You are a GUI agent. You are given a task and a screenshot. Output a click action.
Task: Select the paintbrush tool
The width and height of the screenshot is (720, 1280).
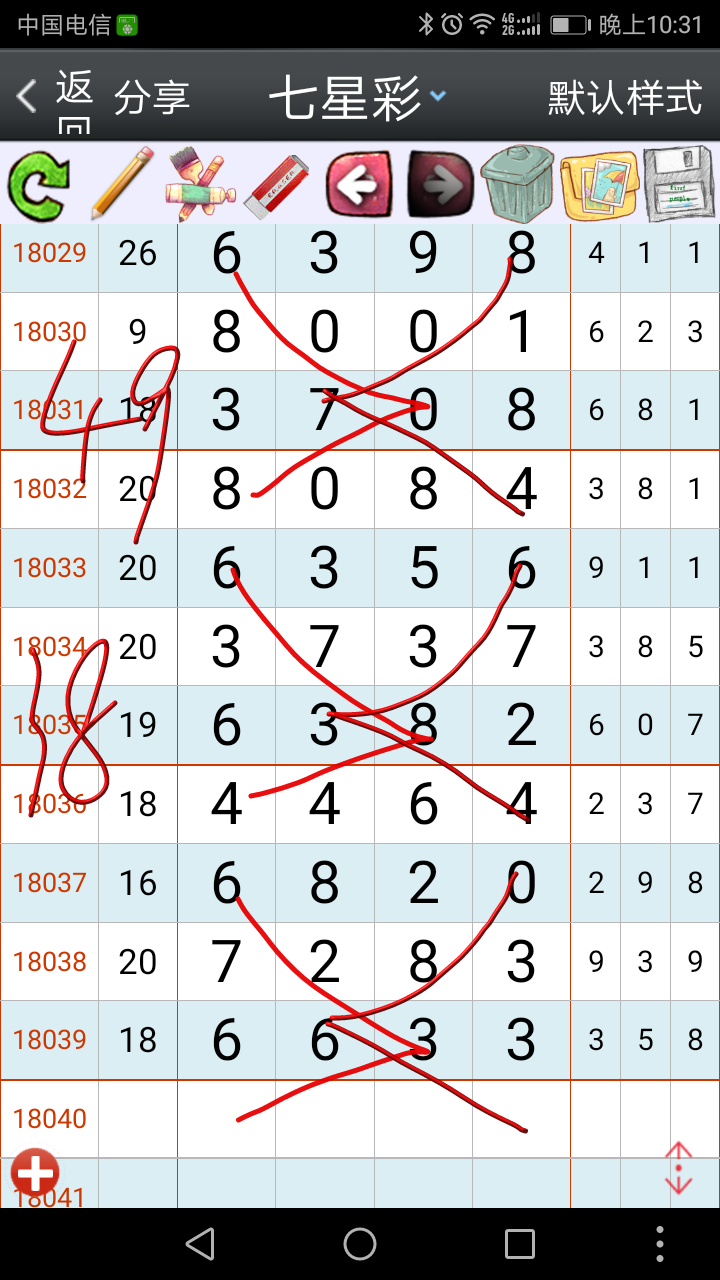pyautogui.click(x=200, y=184)
